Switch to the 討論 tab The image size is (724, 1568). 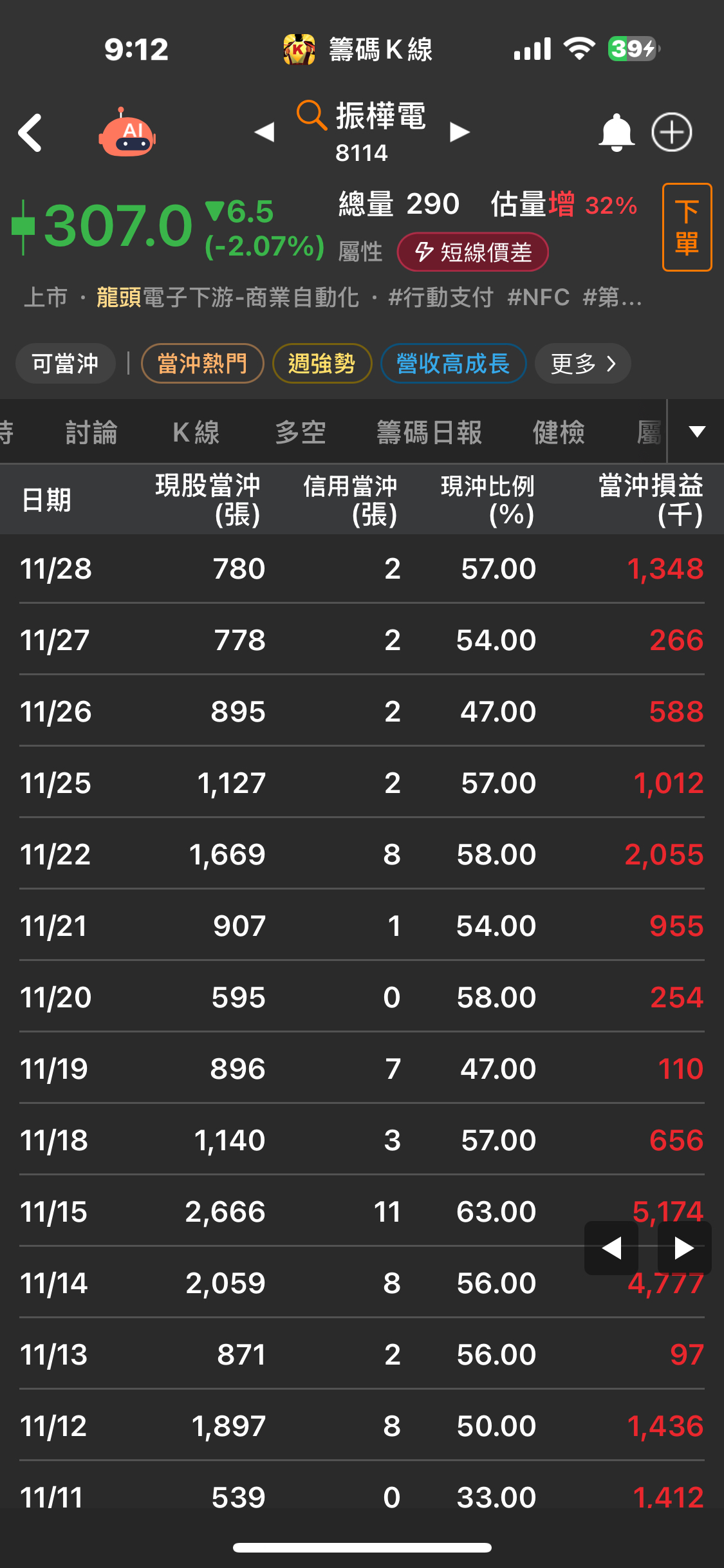(91, 432)
